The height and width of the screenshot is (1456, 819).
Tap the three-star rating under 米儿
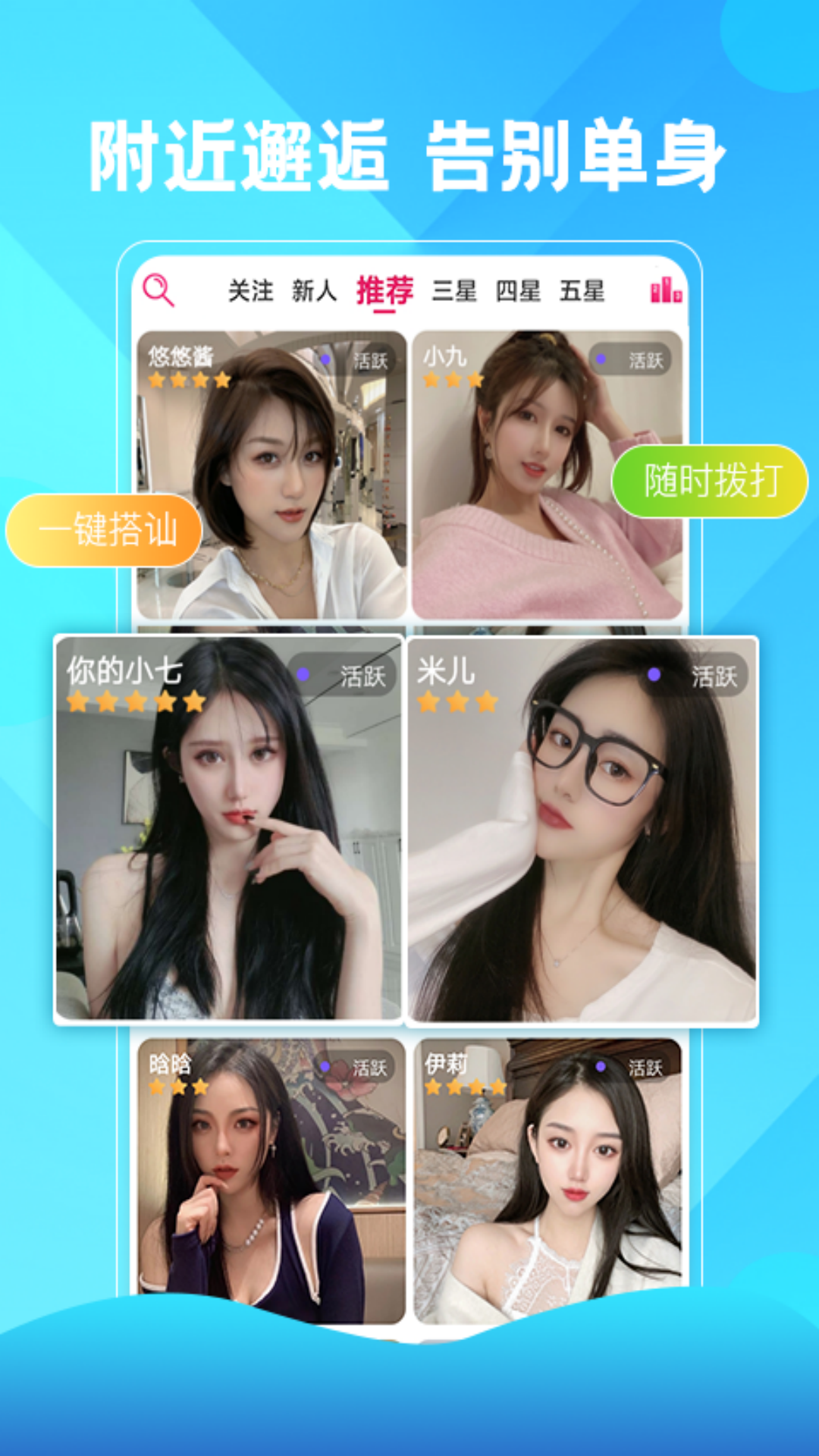[x=456, y=704]
